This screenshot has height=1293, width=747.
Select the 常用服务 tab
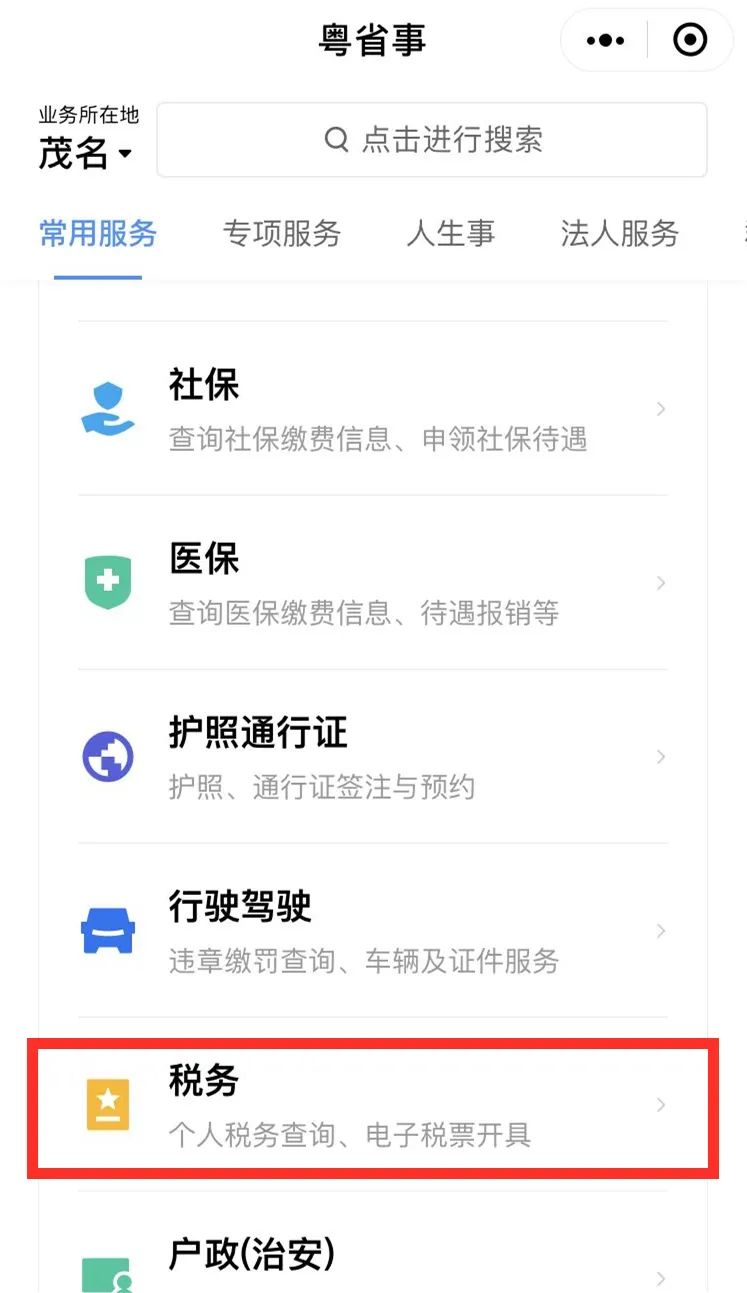pyautogui.click(x=98, y=234)
